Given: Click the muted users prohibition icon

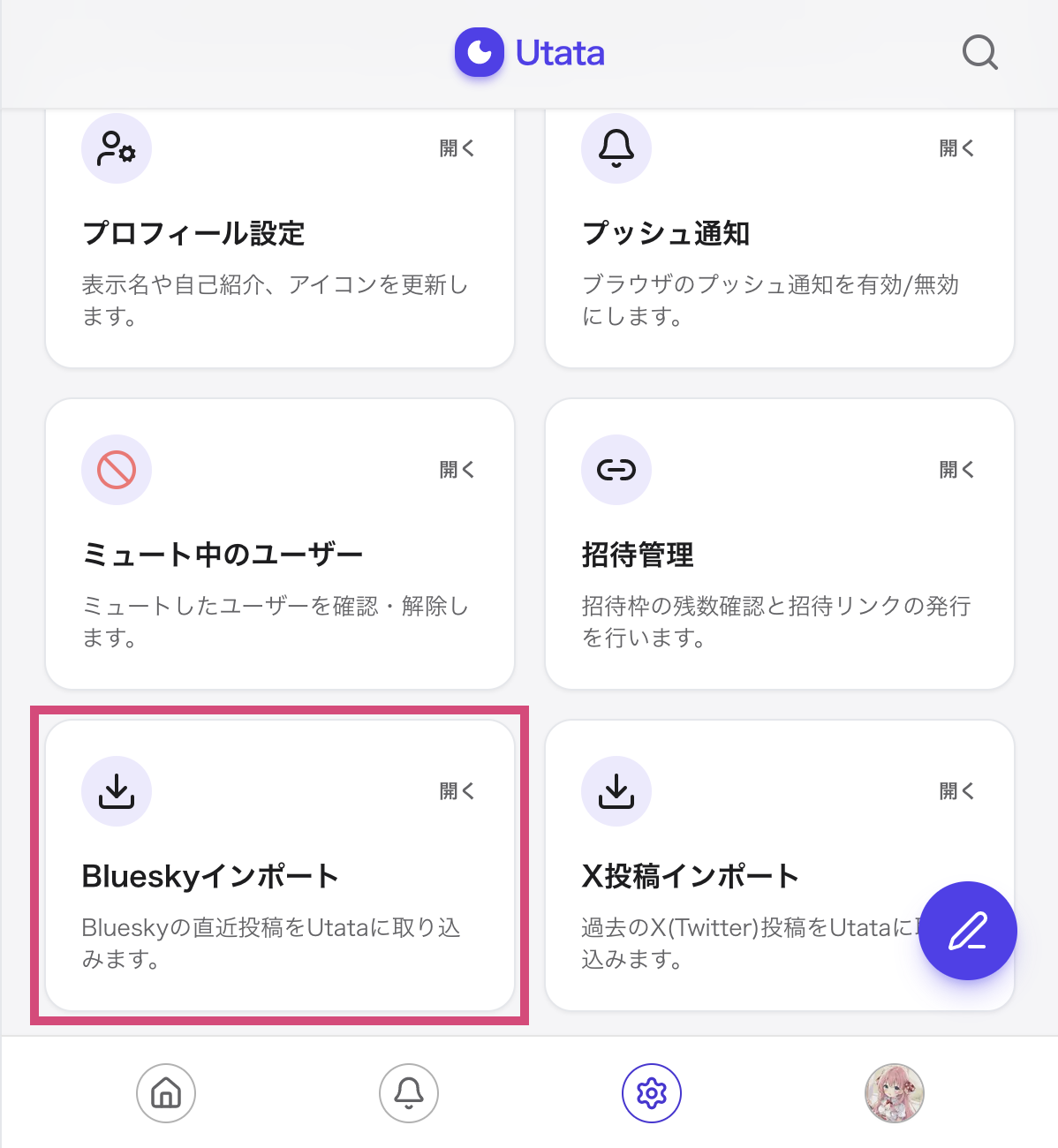Looking at the screenshot, I should point(116,470).
